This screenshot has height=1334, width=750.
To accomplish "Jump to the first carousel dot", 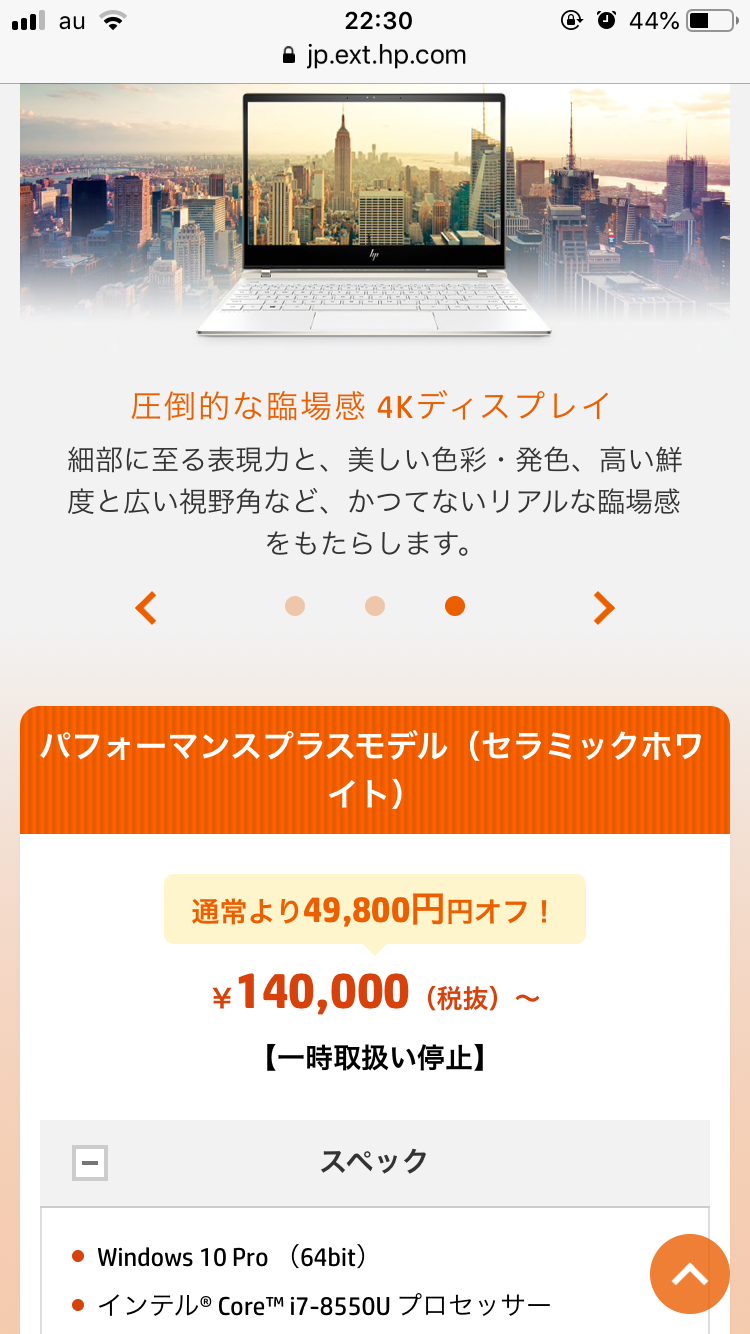I will pyautogui.click(x=295, y=606).
